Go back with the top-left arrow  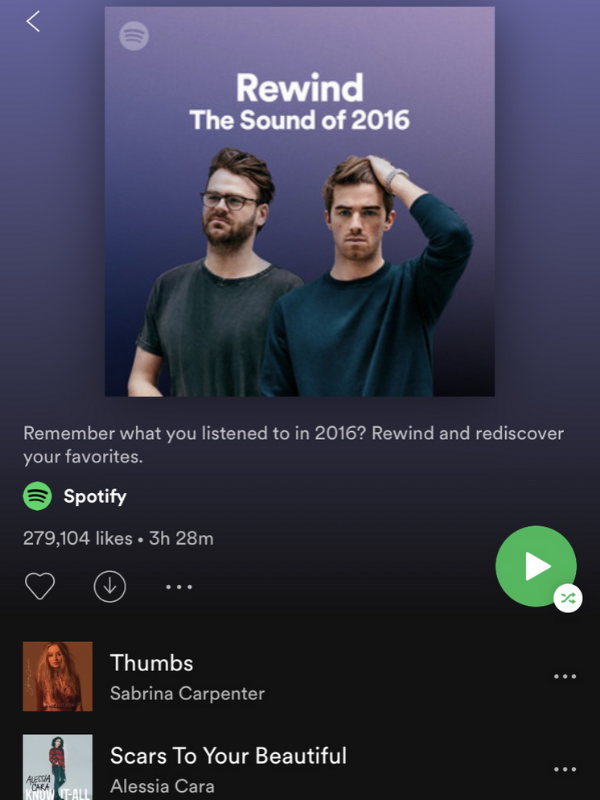pyautogui.click(x=33, y=21)
